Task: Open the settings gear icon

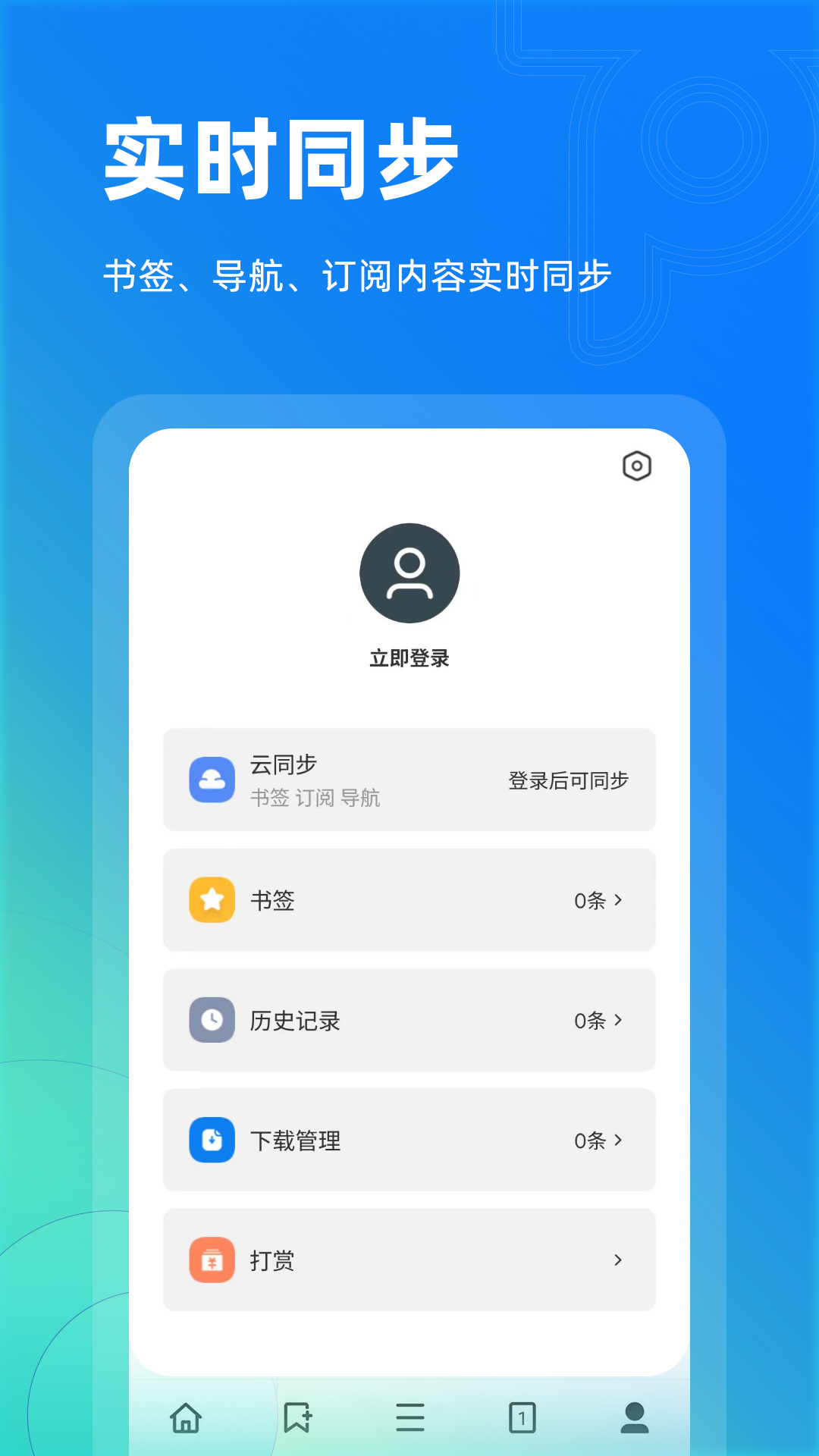Action: (x=638, y=468)
